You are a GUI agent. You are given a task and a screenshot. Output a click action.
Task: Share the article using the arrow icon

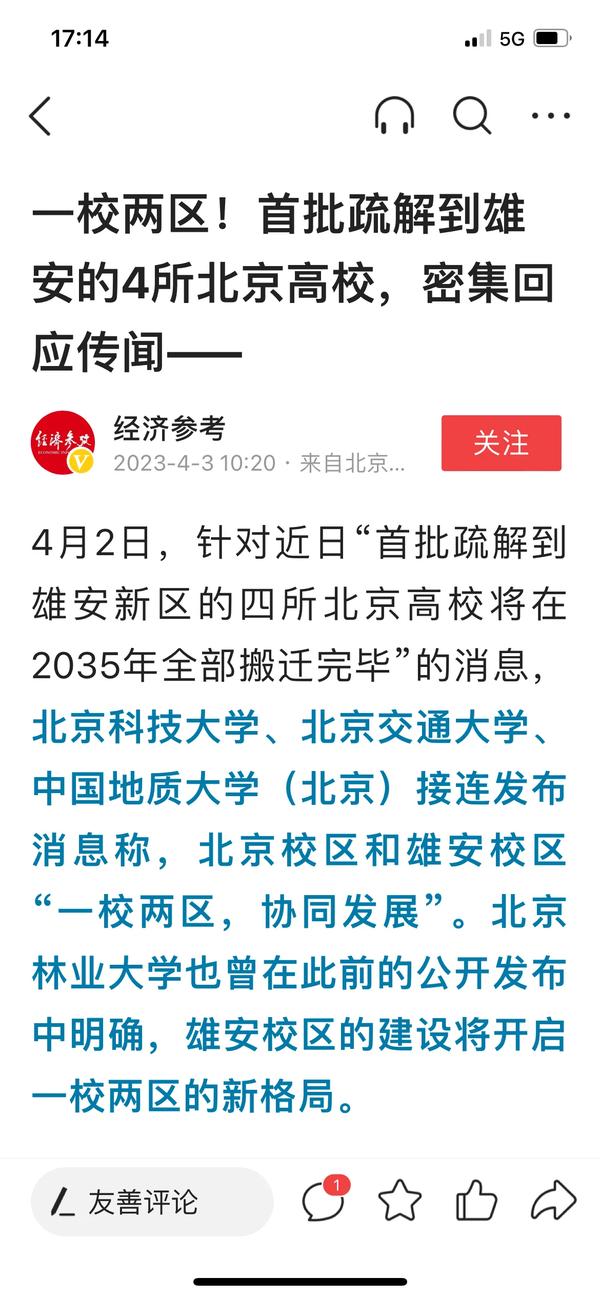click(553, 1200)
